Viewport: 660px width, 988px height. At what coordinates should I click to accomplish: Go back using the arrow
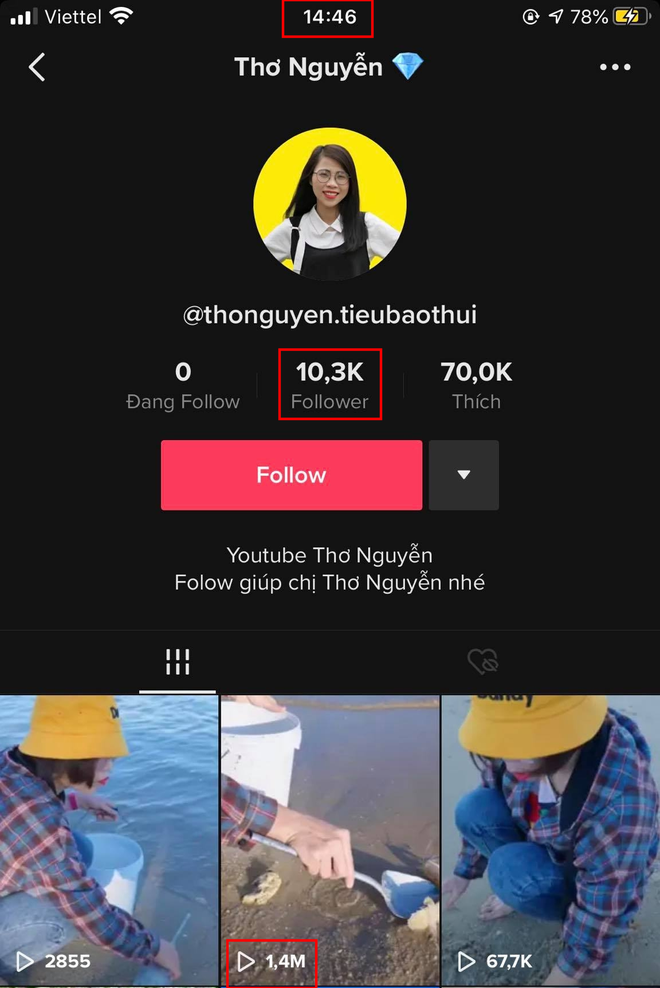(x=37, y=67)
